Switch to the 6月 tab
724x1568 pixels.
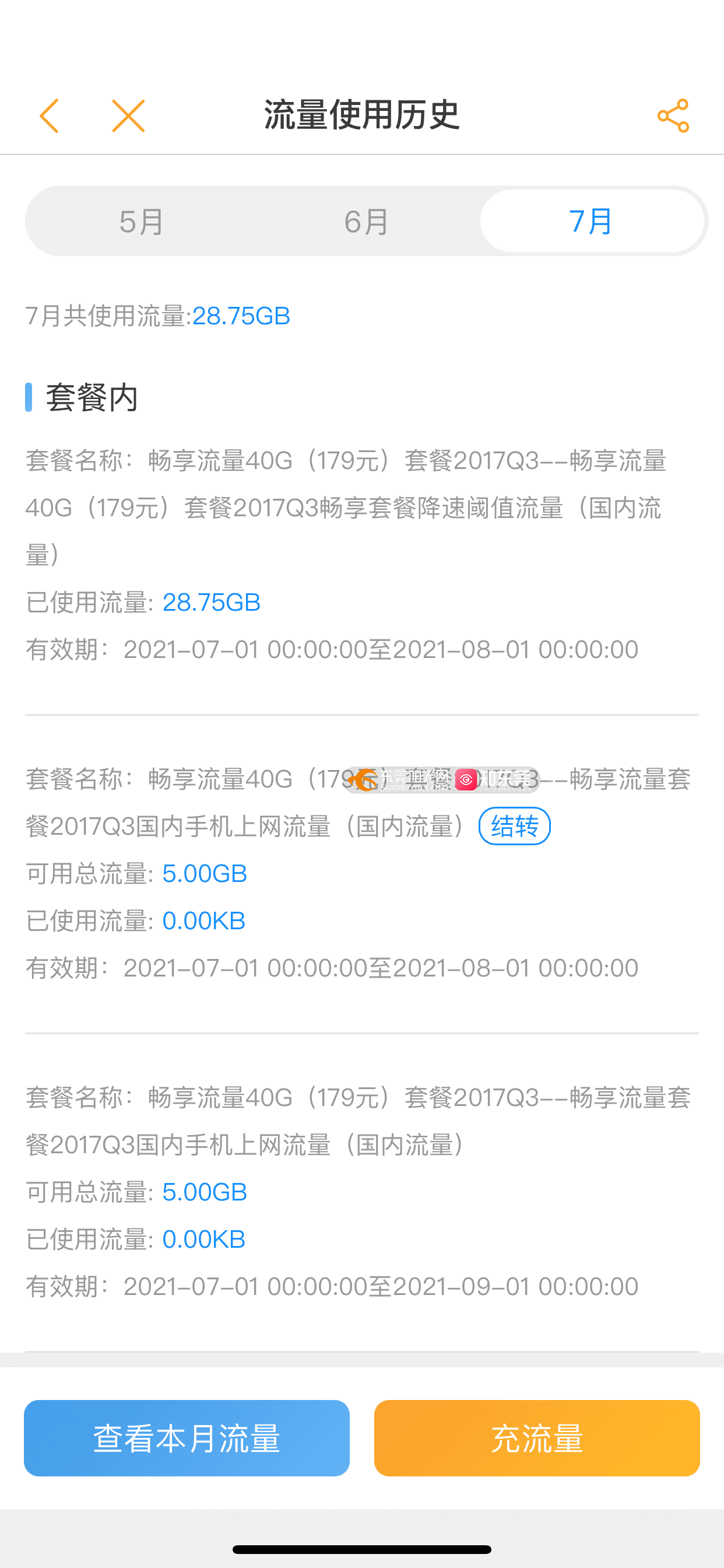pos(366,221)
